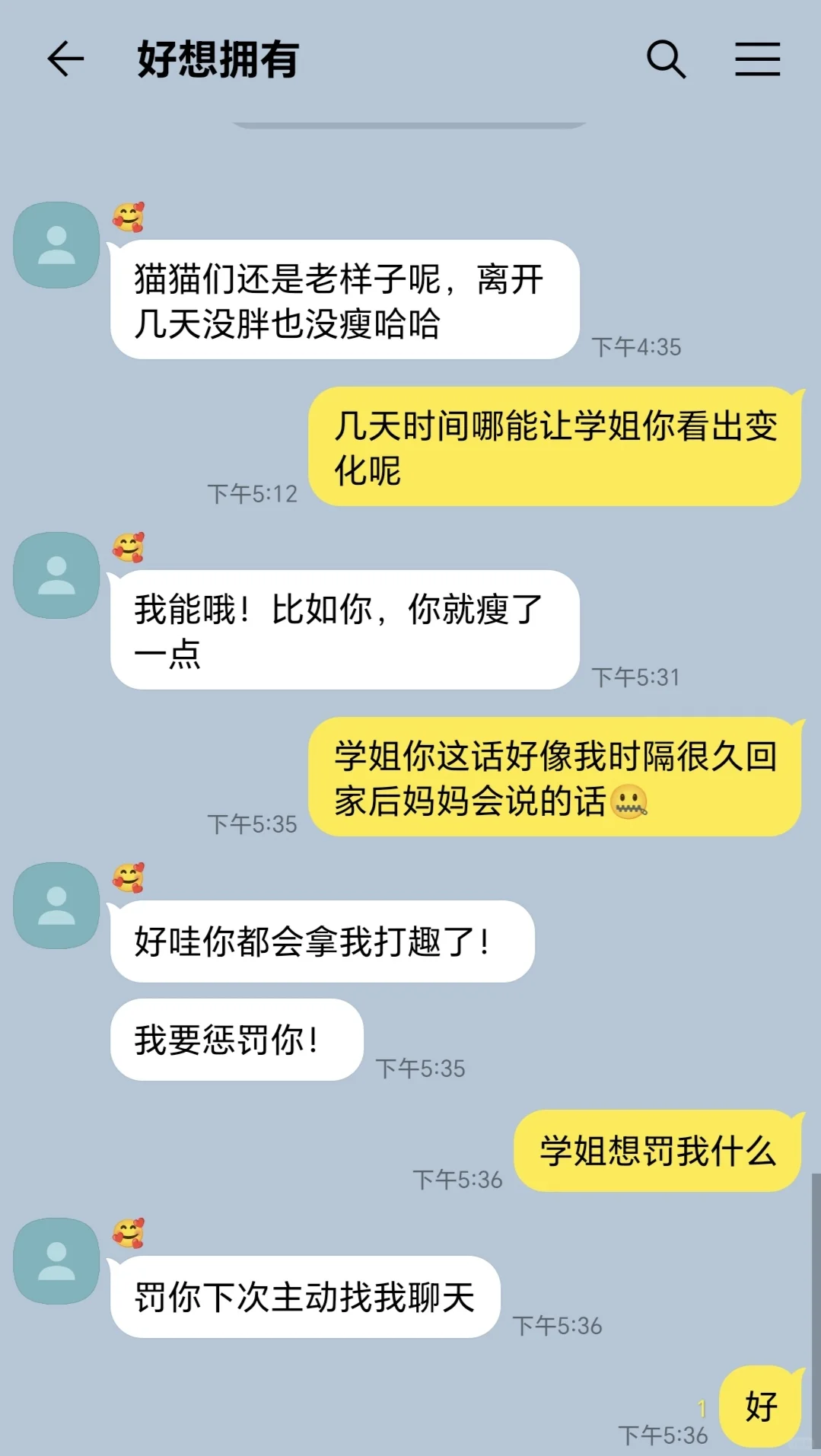The width and height of the screenshot is (821, 1456).
Task: Search within this chat conversation
Action: coord(666,59)
